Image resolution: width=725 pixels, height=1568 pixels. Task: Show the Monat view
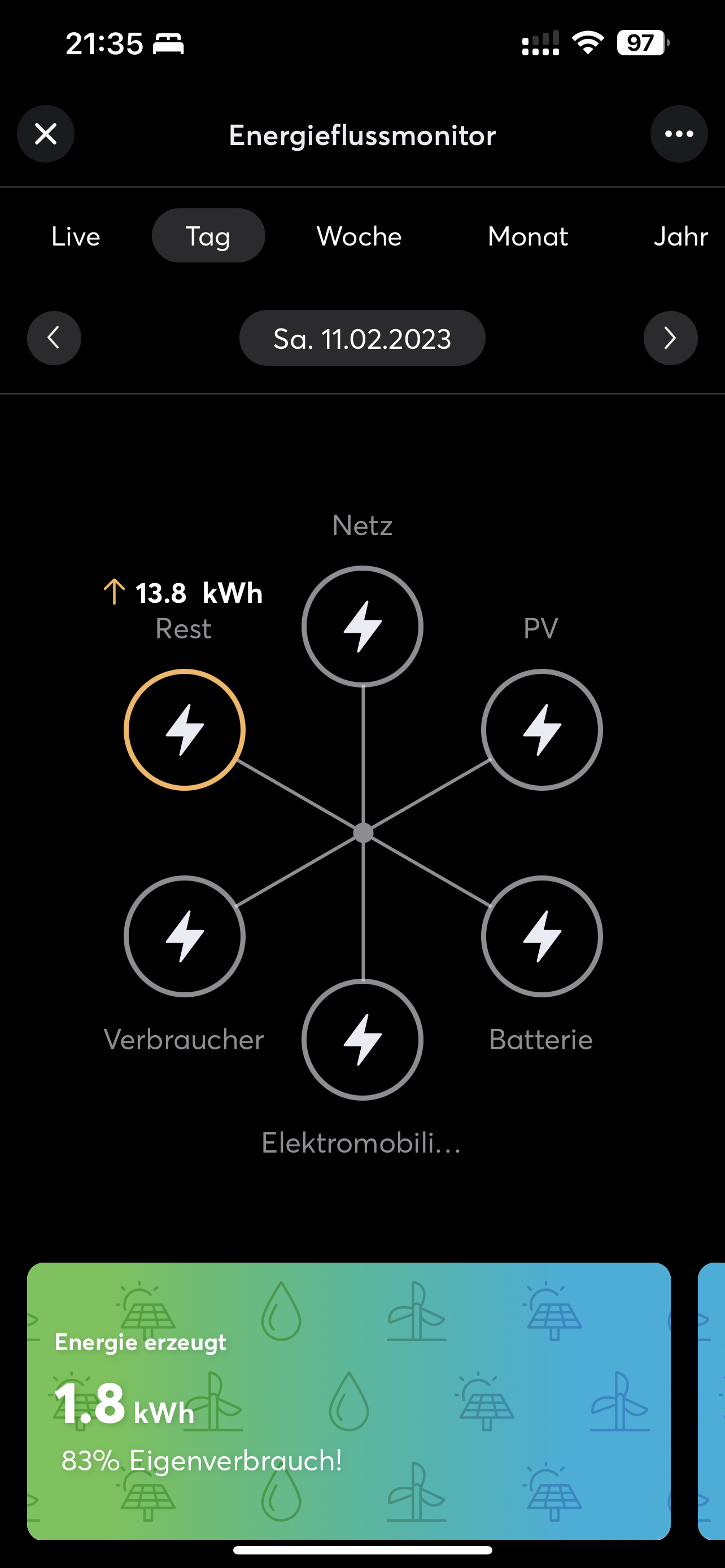pyautogui.click(x=528, y=236)
